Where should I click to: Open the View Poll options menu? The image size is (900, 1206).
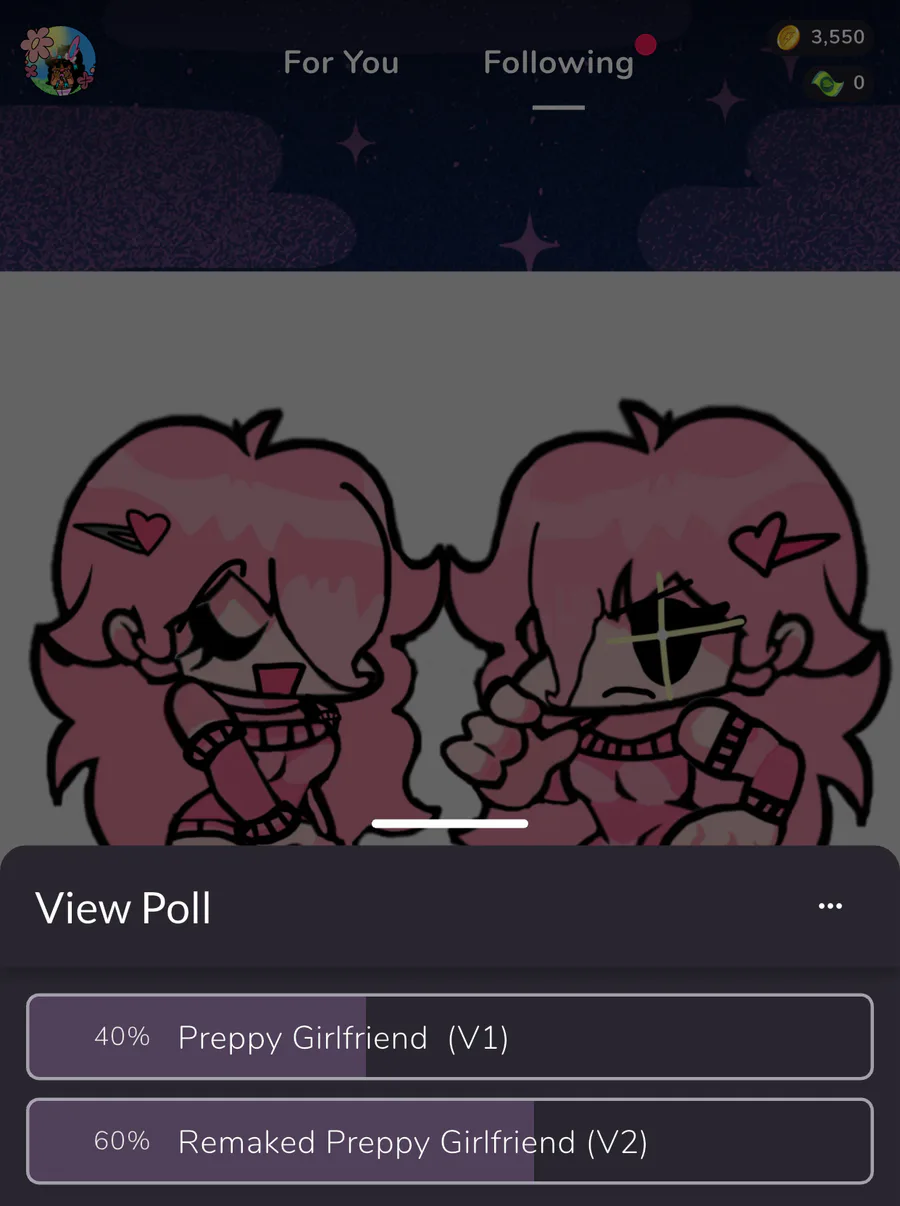tap(830, 906)
